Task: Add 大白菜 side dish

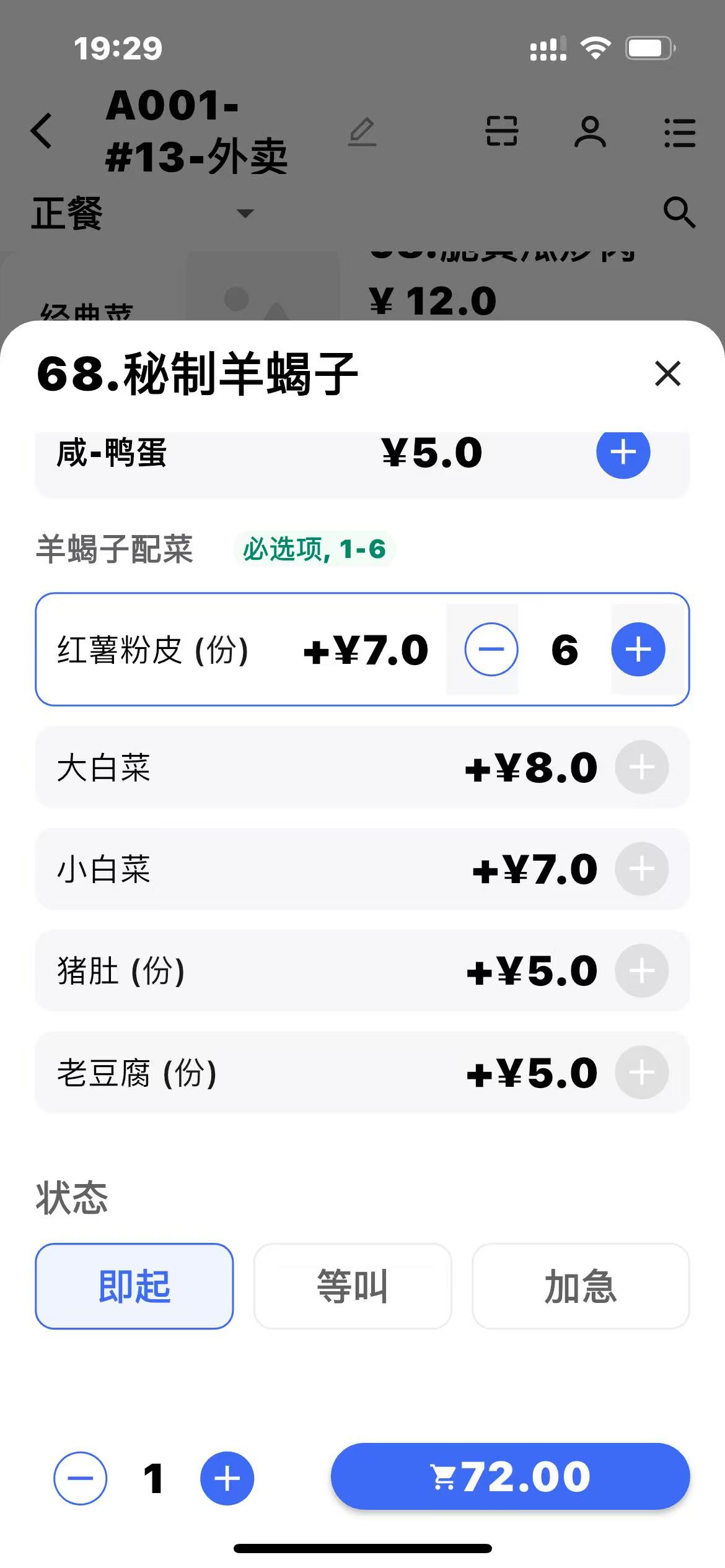Action: click(x=641, y=767)
